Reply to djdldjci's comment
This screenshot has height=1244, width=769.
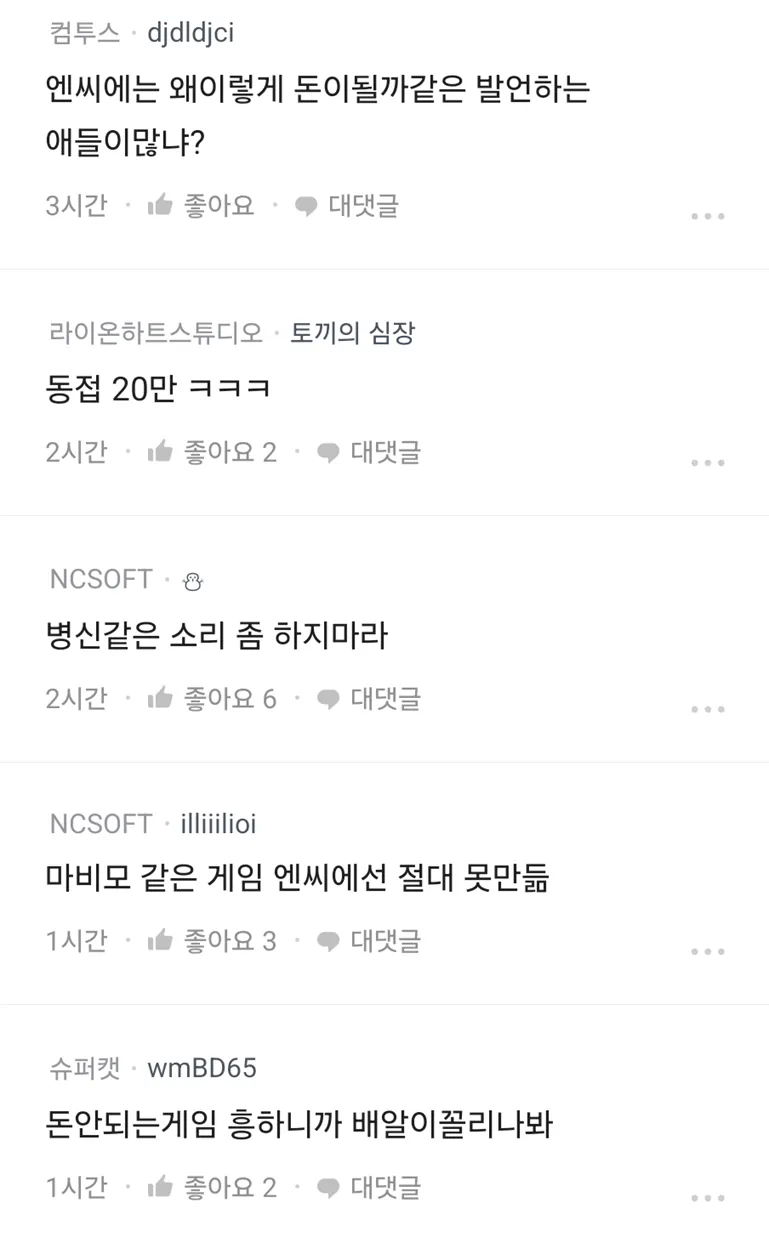pyautogui.click(x=347, y=206)
